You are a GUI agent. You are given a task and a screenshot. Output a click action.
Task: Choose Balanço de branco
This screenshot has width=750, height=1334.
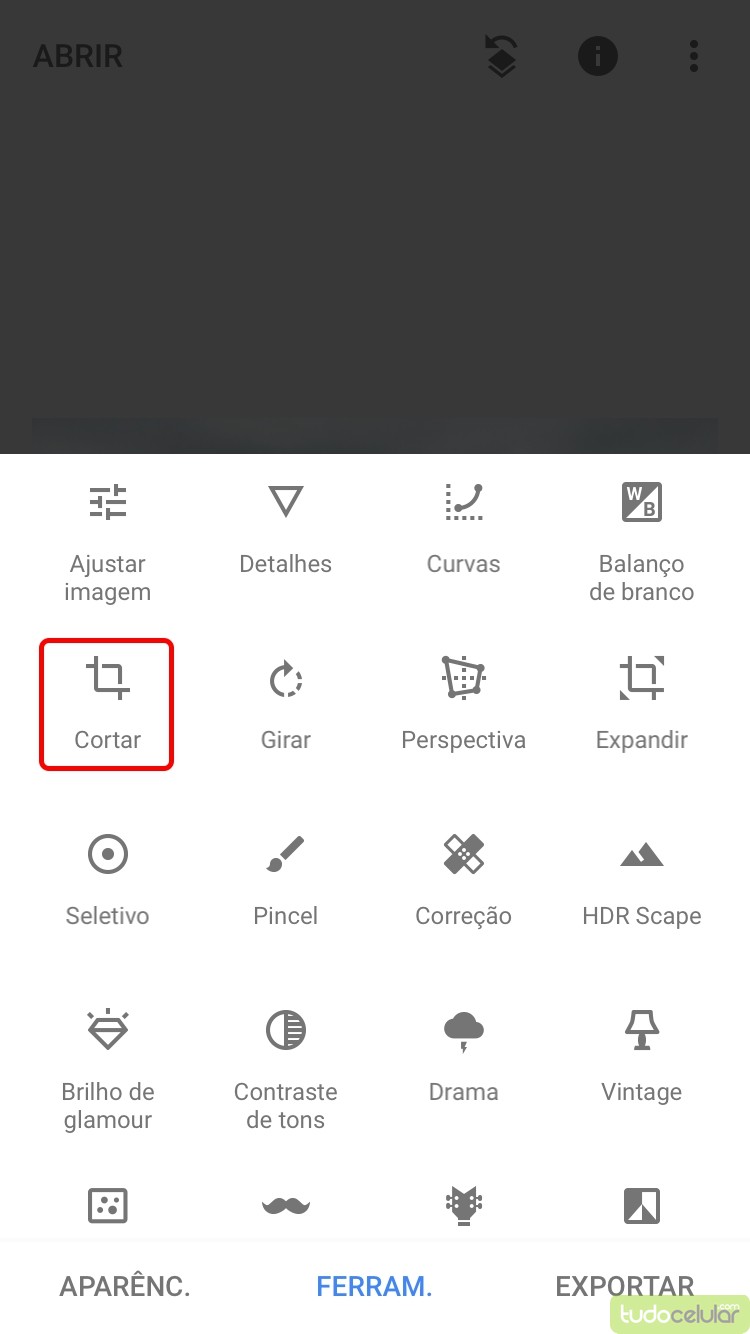point(641,540)
